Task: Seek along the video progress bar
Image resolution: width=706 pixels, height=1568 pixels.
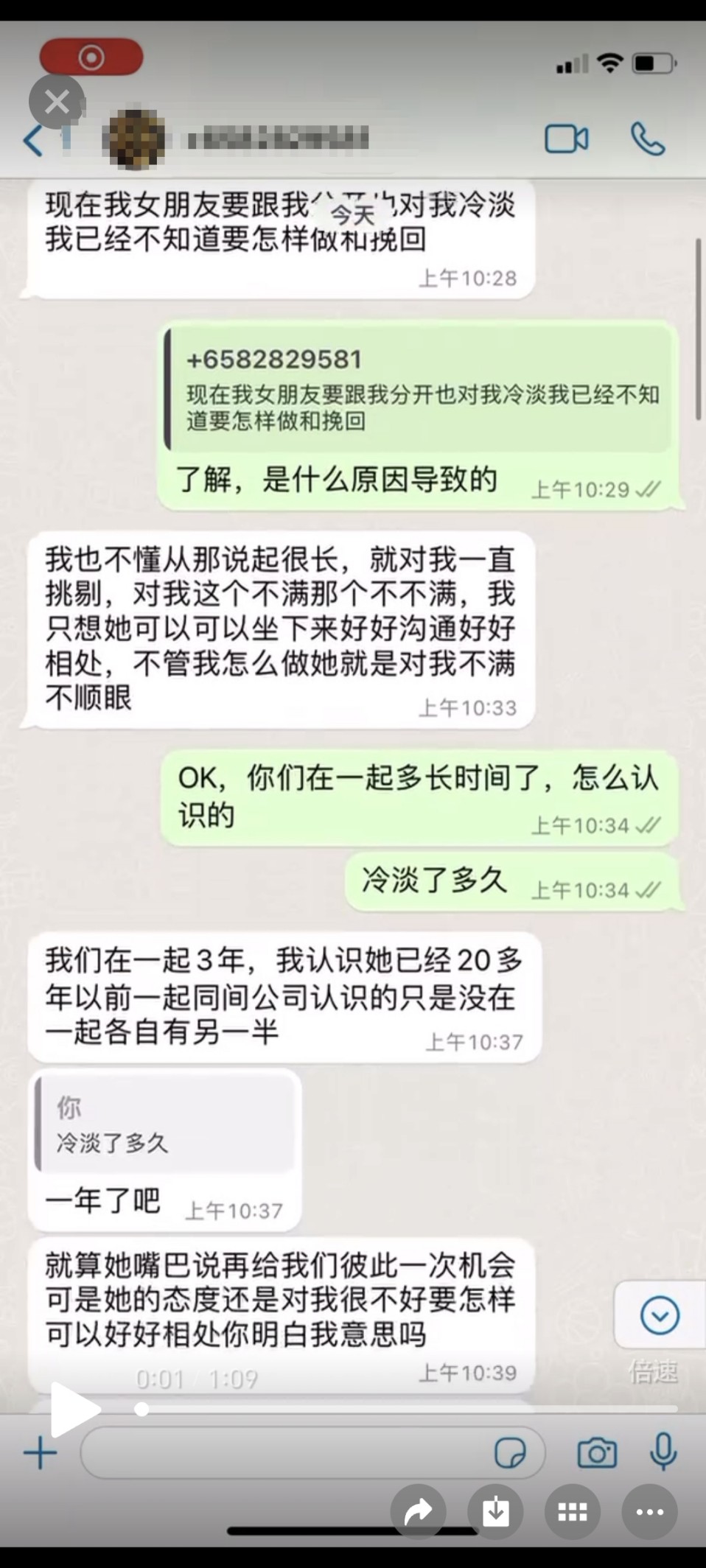Action: (x=409, y=1409)
